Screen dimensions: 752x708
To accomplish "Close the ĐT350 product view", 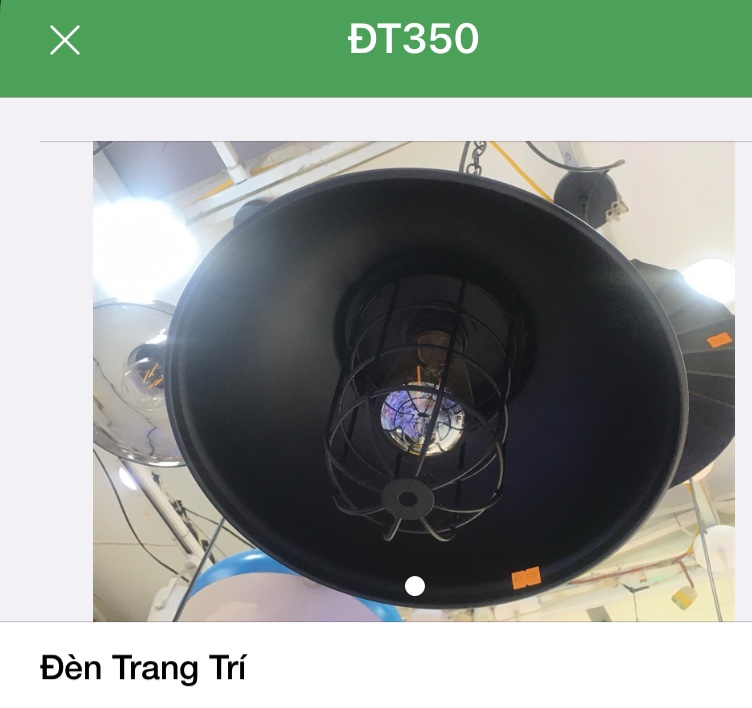I will pos(65,41).
